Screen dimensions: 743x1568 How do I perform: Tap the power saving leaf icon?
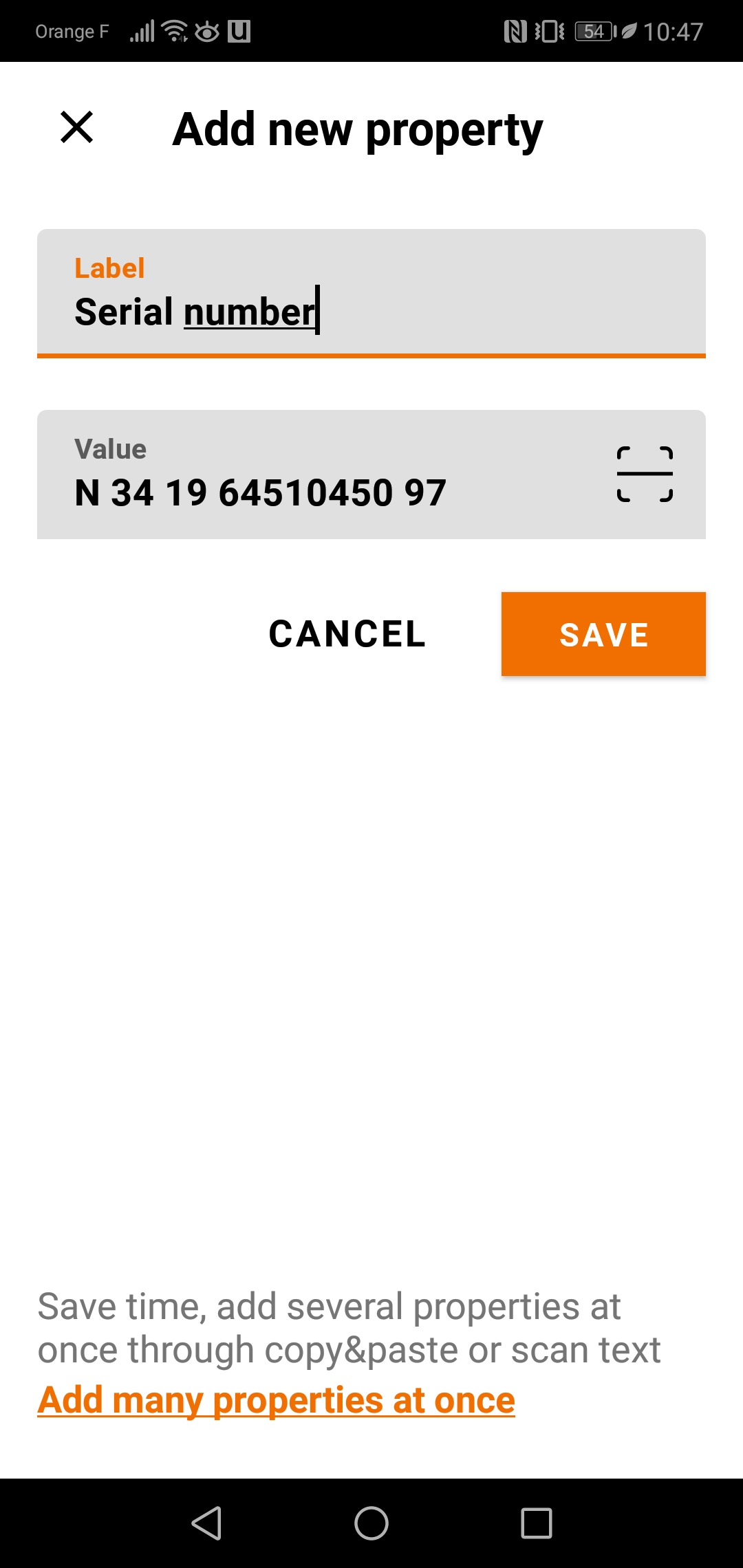[x=630, y=31]
